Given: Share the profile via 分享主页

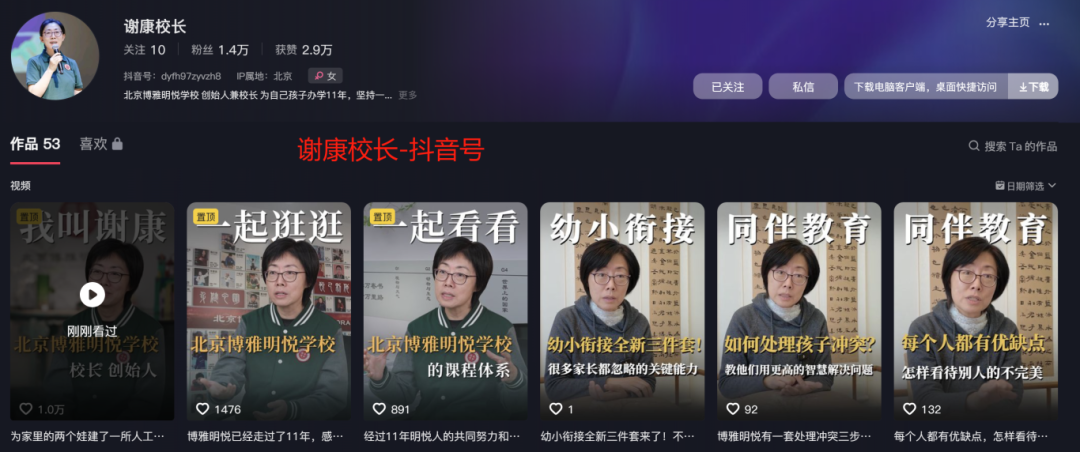Looking at the screenshot, I should point(1007,22).
